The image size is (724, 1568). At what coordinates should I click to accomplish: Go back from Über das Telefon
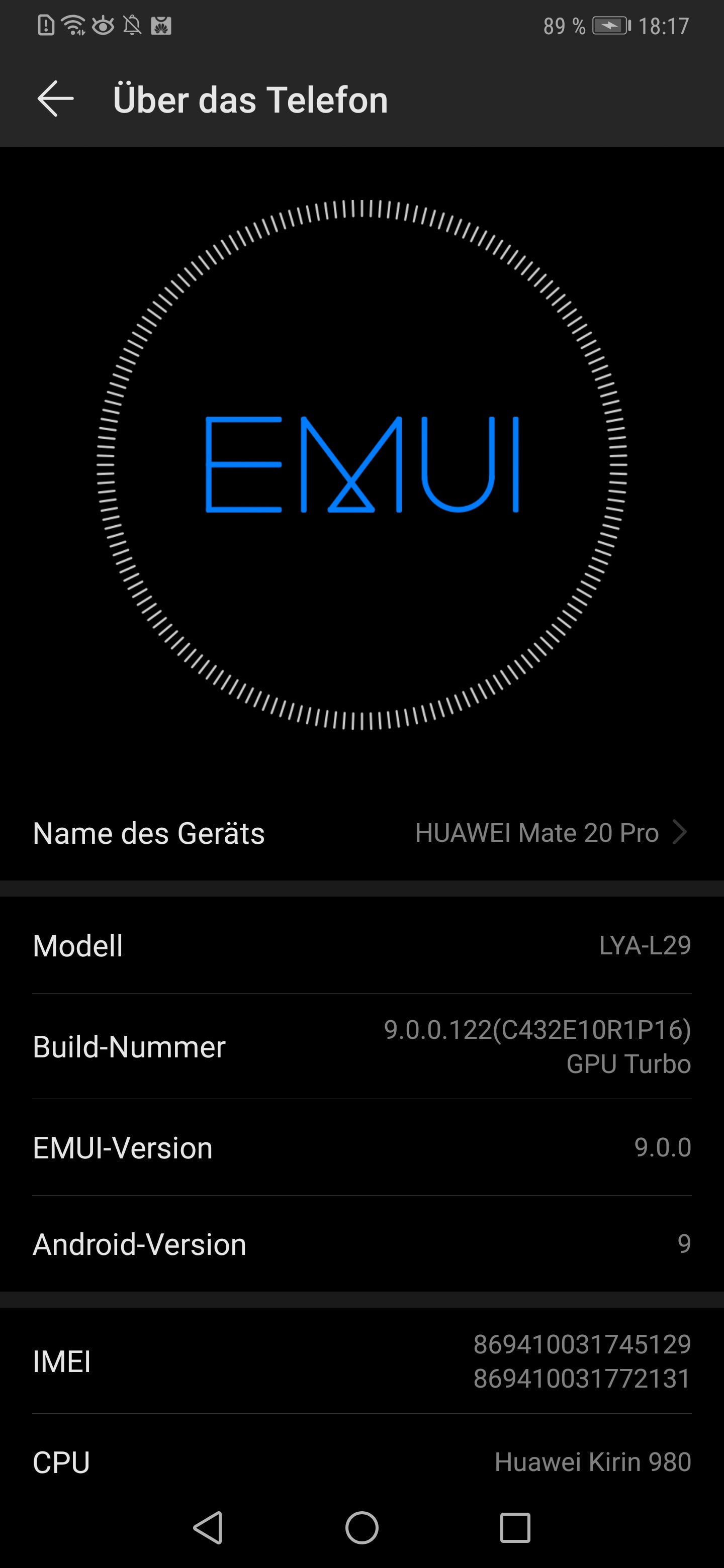[x=55, y=99]
